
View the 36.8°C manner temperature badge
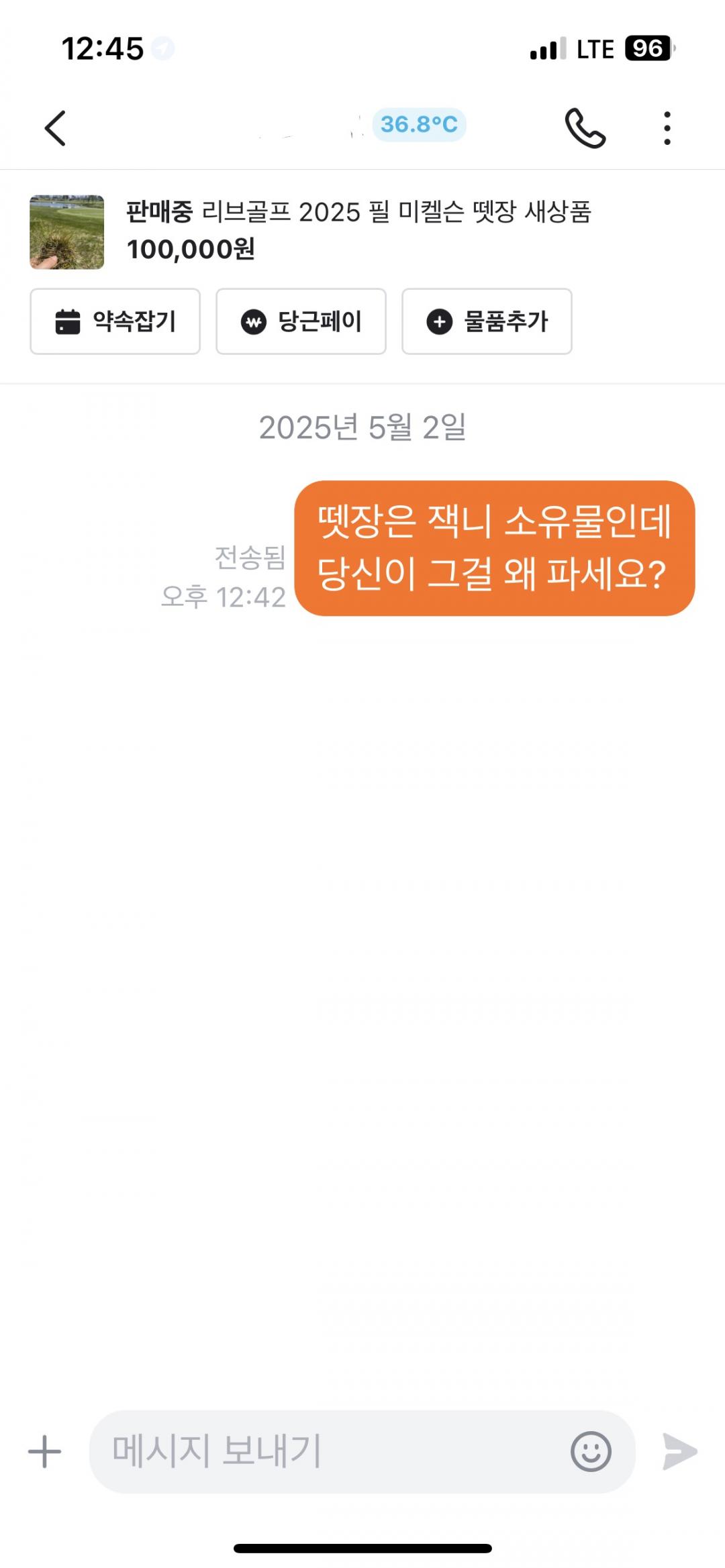(419, 124)
